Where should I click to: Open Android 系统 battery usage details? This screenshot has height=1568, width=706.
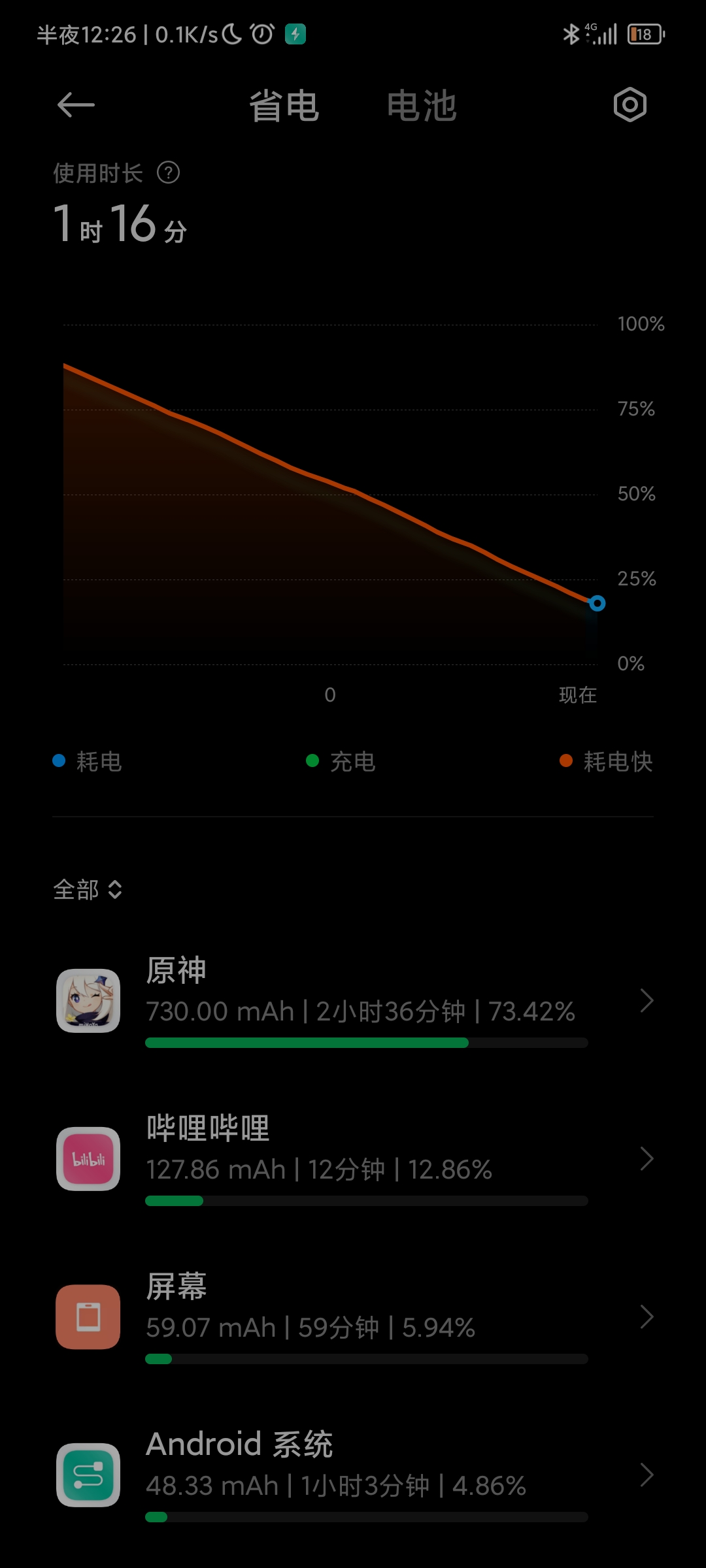pos(353,1475)
